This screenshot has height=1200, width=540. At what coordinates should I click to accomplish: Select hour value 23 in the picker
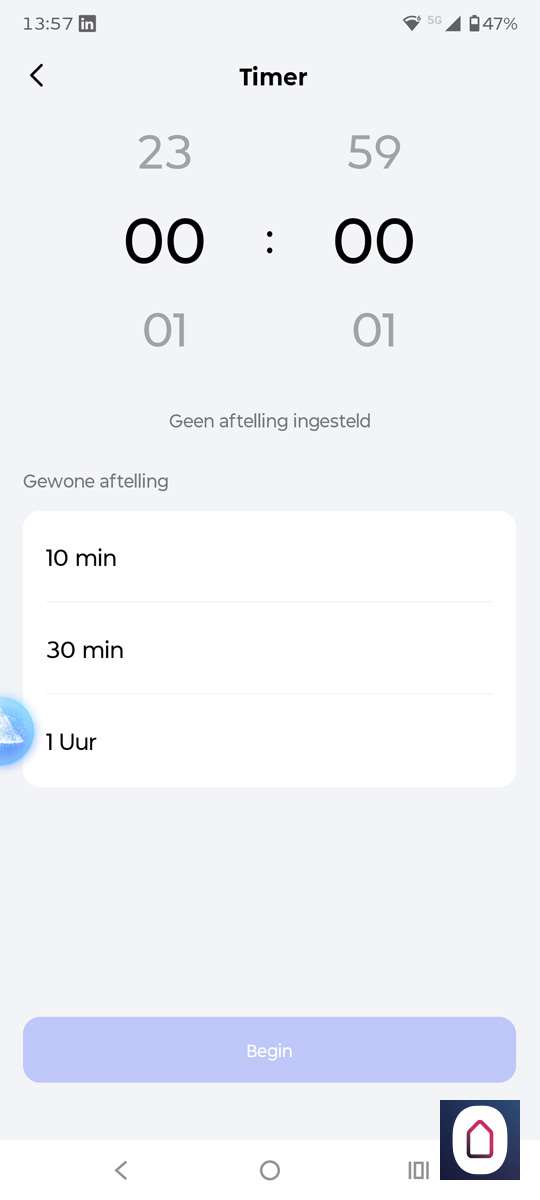[x=165, y=152]
